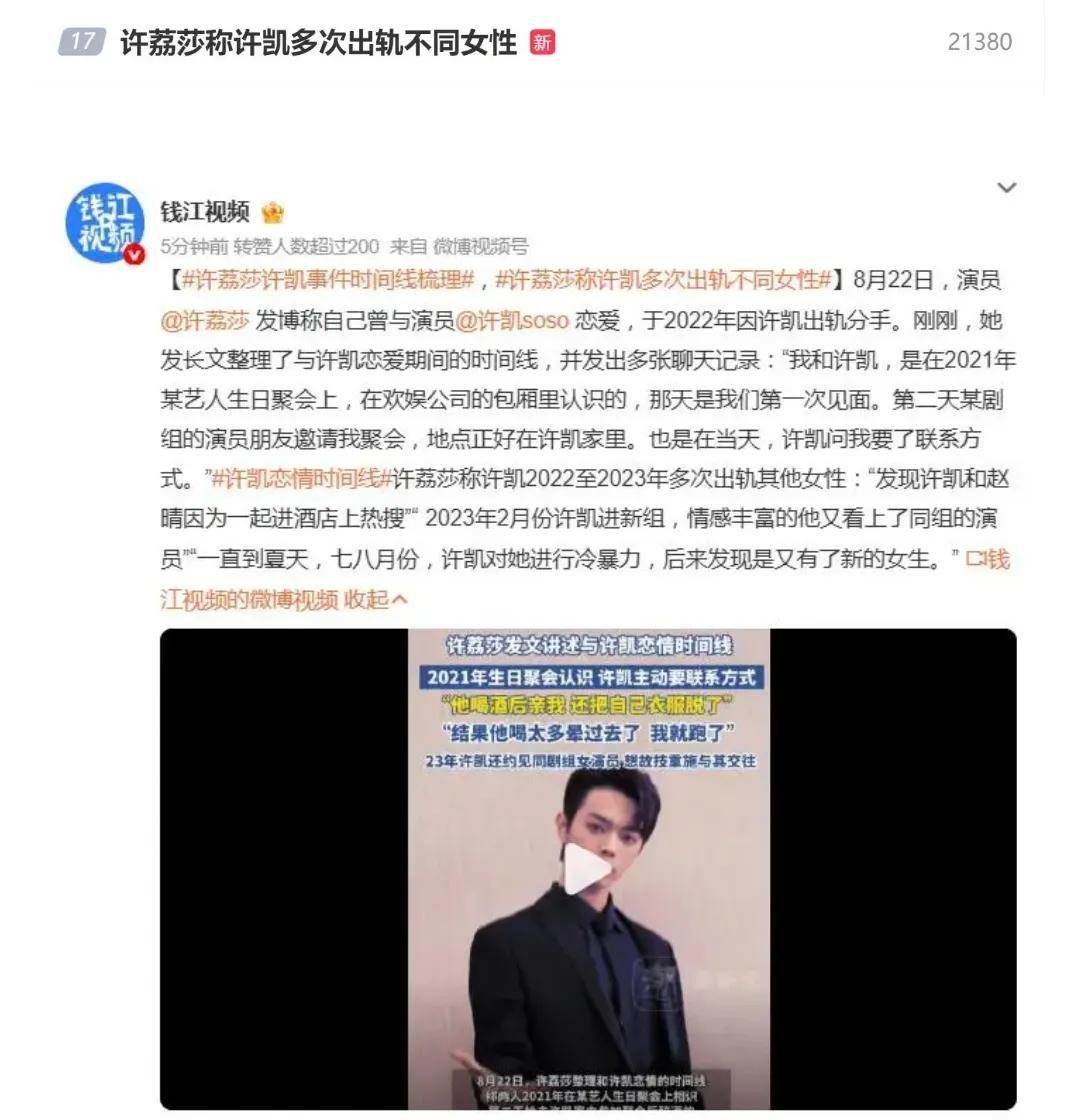Viewport: 1080px width, 1120px height.
Task: Open the 钱江视频 account name
Action: (x=205, y=212)
